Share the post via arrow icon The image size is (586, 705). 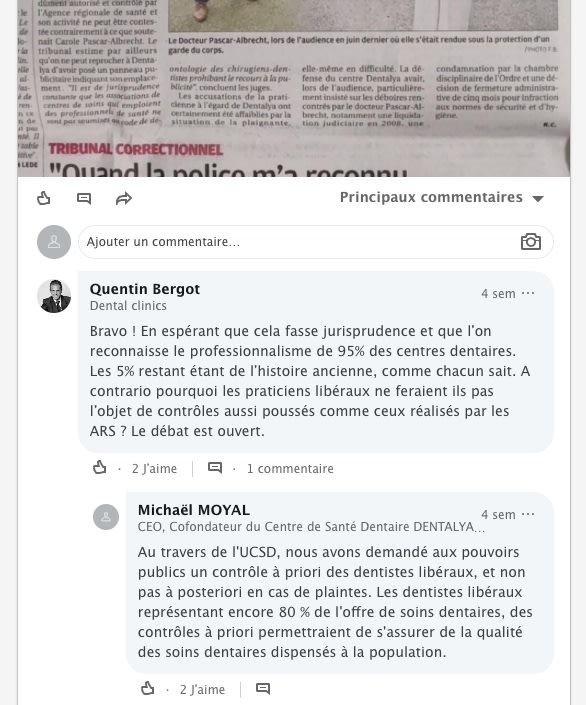(124, 198)
